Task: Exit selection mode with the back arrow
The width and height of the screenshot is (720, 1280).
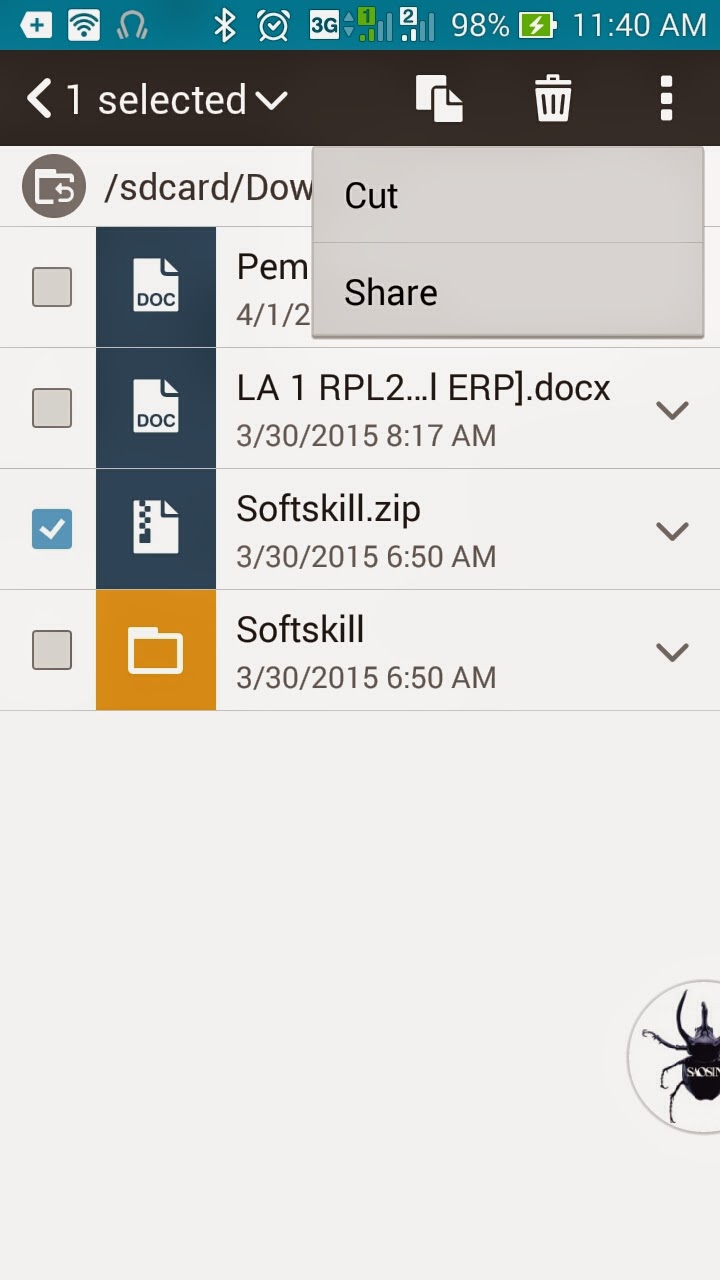Action: [x=38, y=99]
